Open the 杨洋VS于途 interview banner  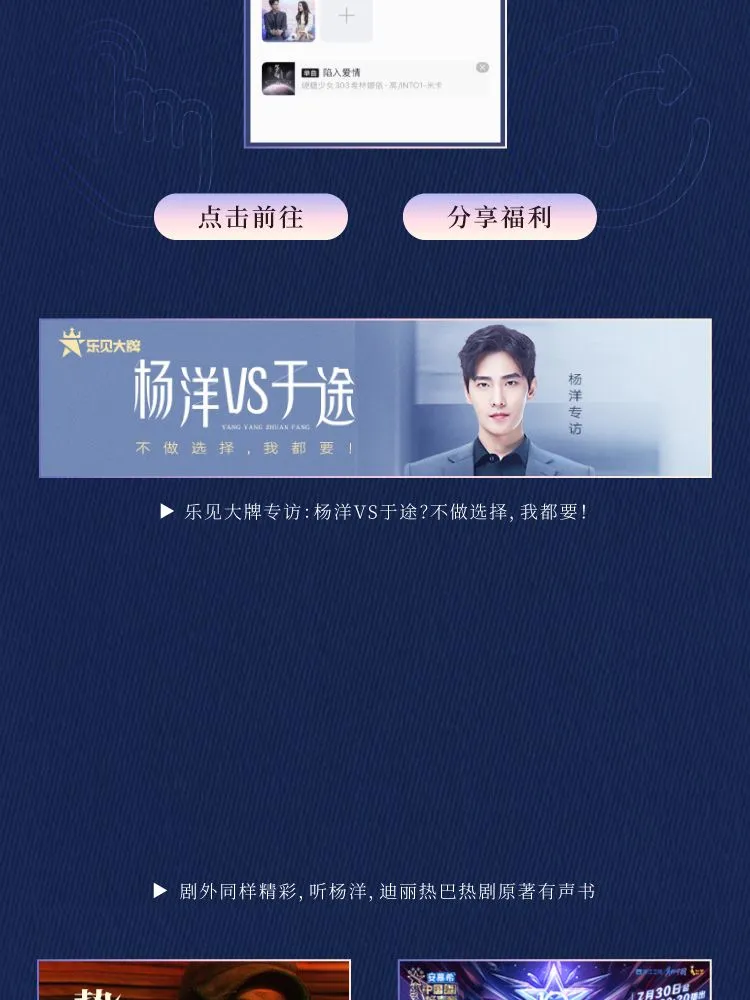click(375, 398)
